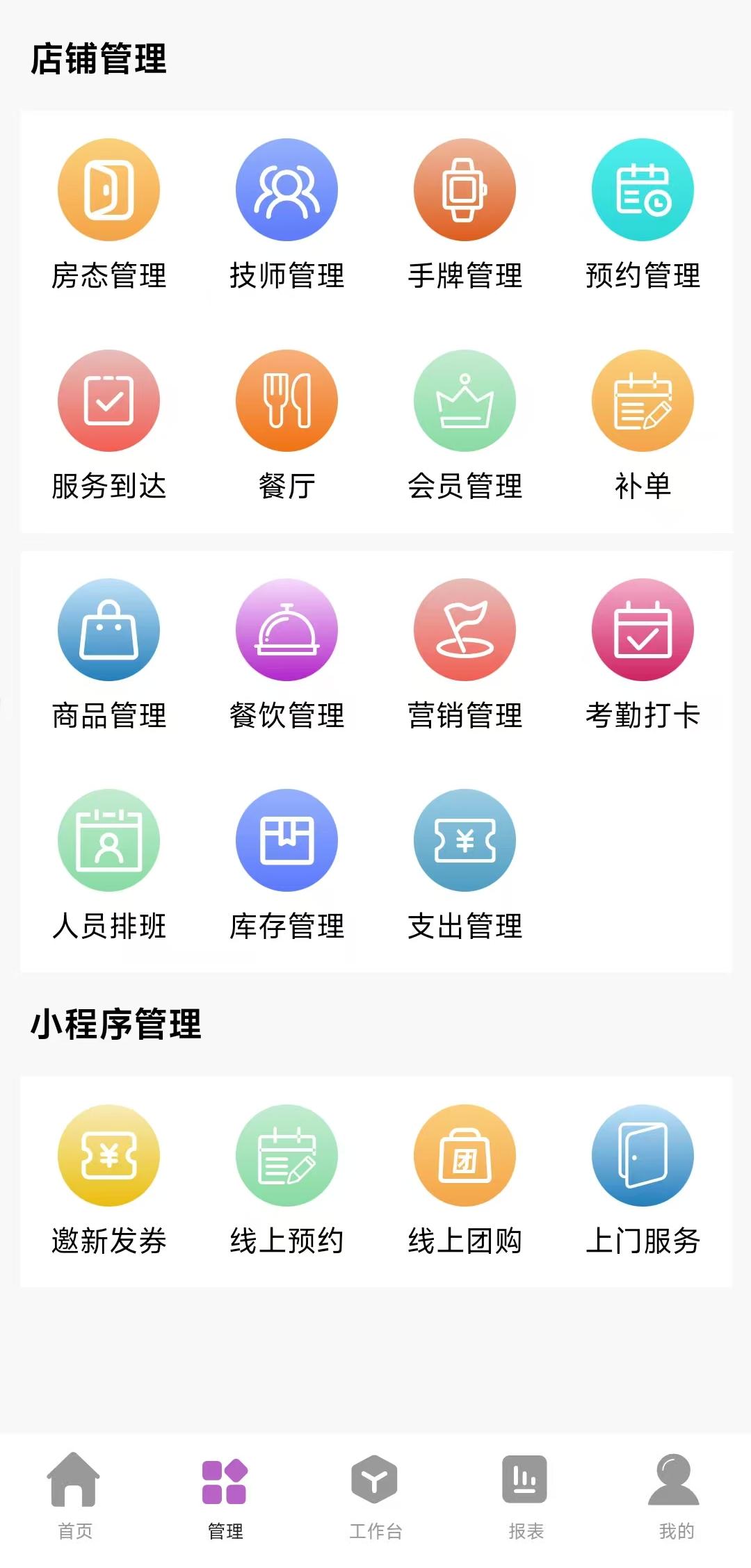Go to 库存管理 inventory management
This screenshot has width=751, height=1568.
pos(286,840)
